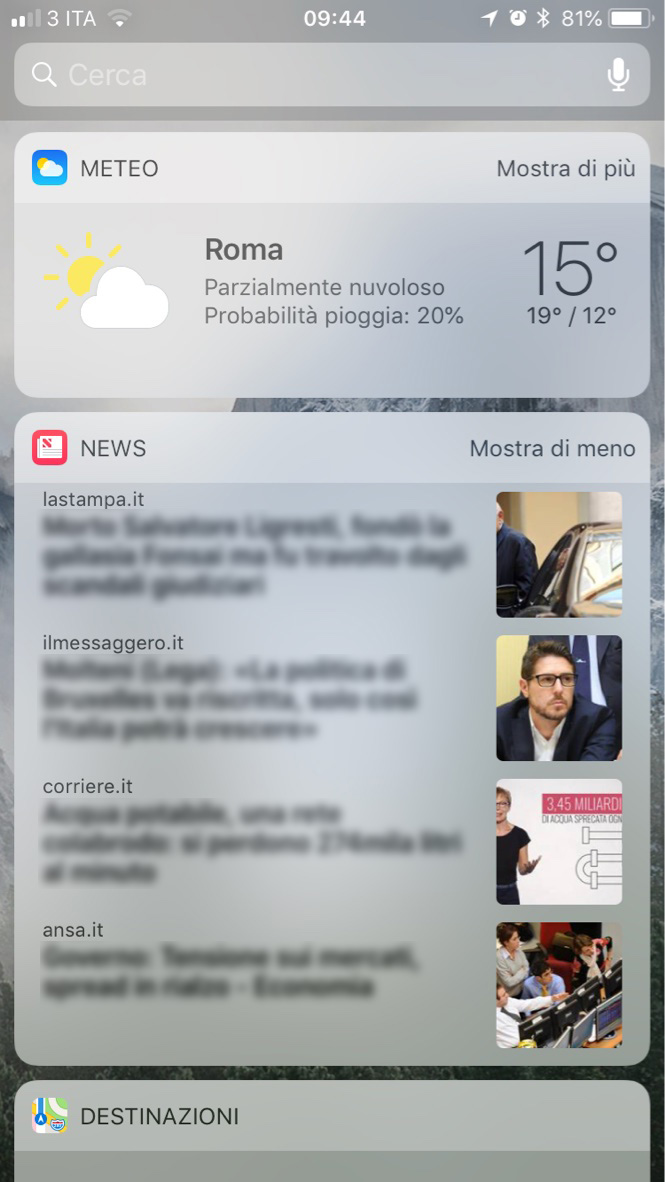Read the ilmessaggero.it news story
The image size is (665, 1182).
[332, 697]
